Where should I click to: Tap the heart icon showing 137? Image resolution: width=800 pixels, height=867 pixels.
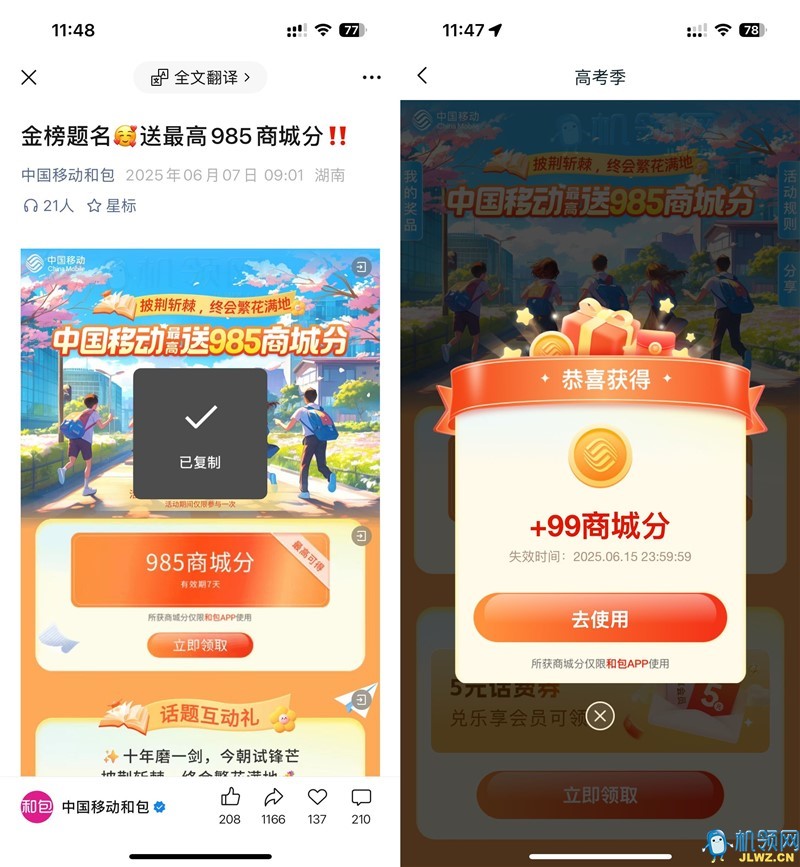317,798
